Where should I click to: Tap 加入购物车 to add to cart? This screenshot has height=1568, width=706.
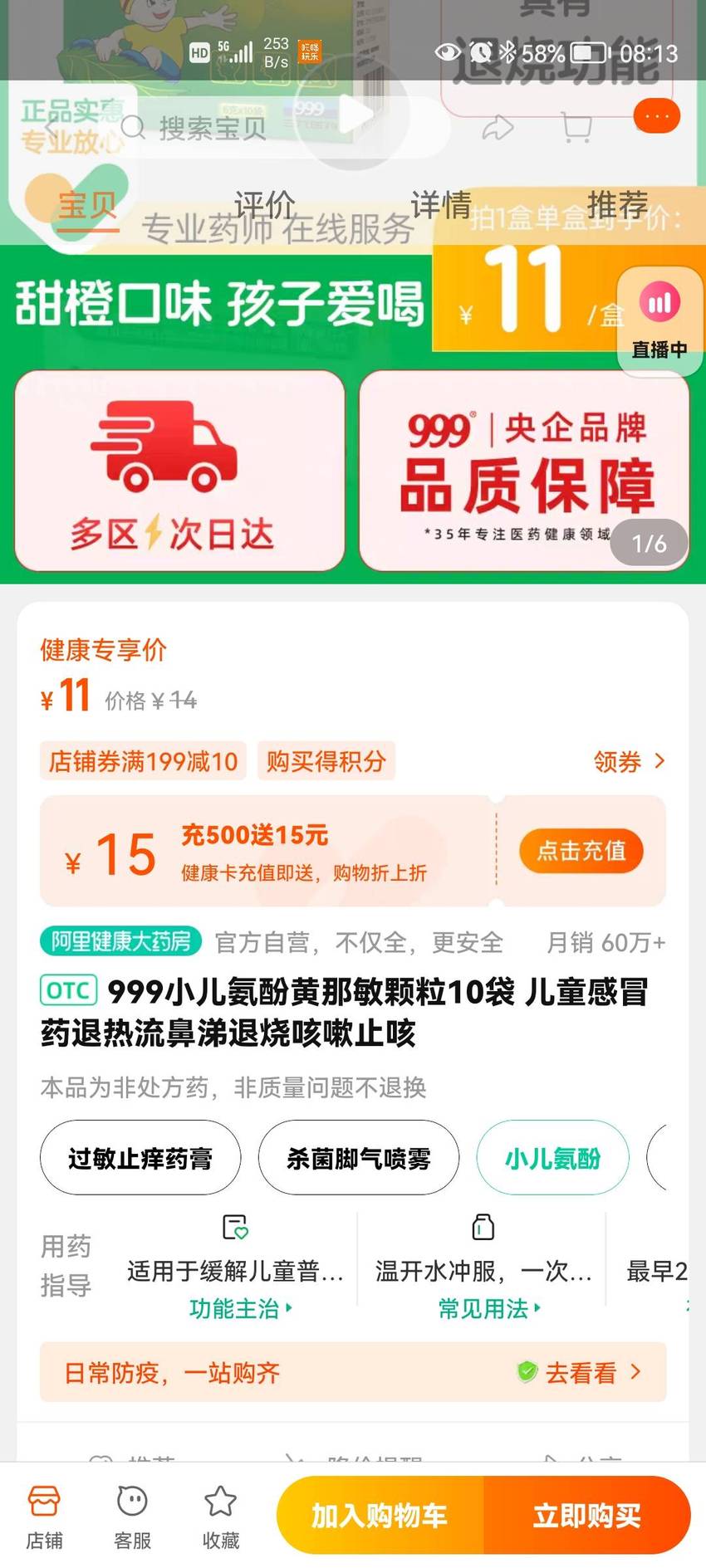380,1516
